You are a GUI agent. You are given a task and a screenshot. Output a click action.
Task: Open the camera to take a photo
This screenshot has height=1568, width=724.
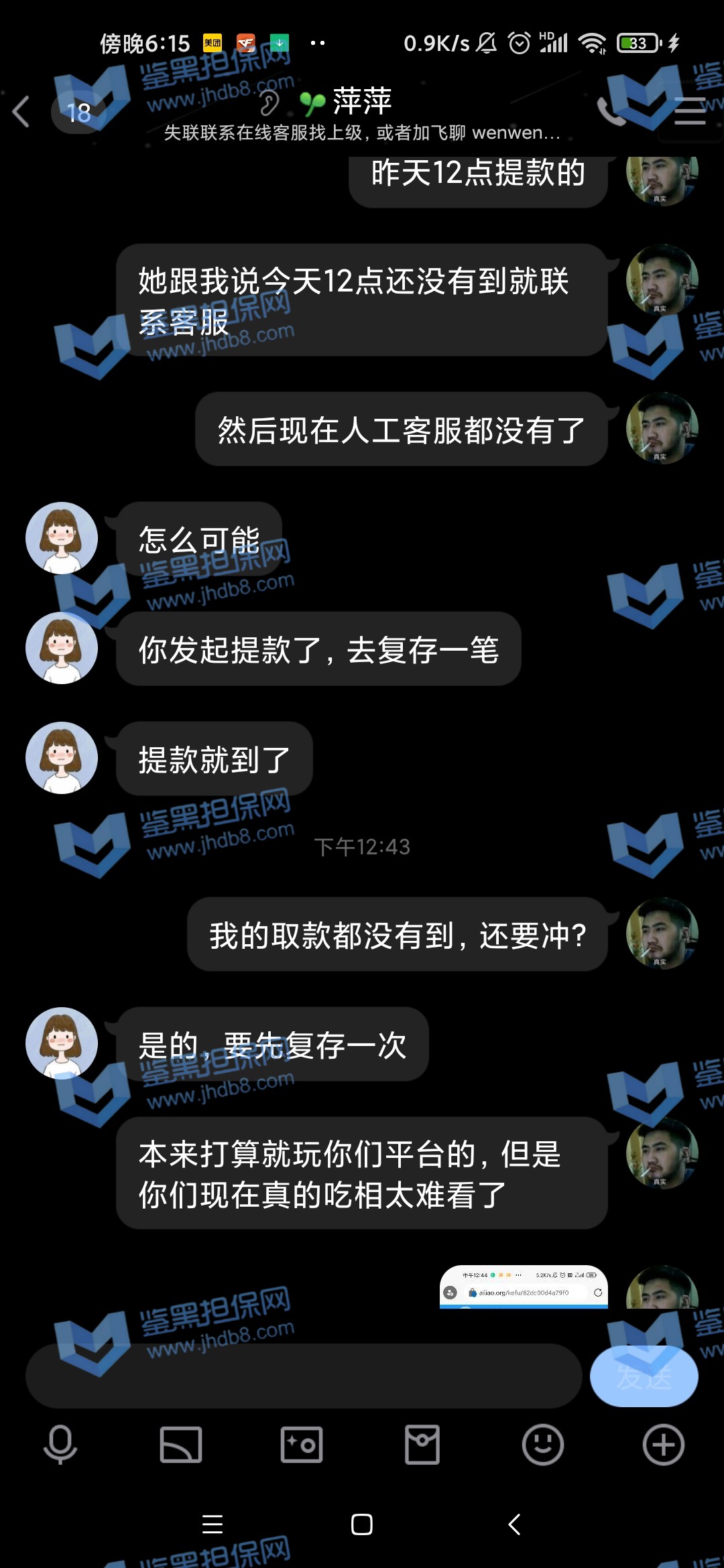click(x=302, y=1444)
